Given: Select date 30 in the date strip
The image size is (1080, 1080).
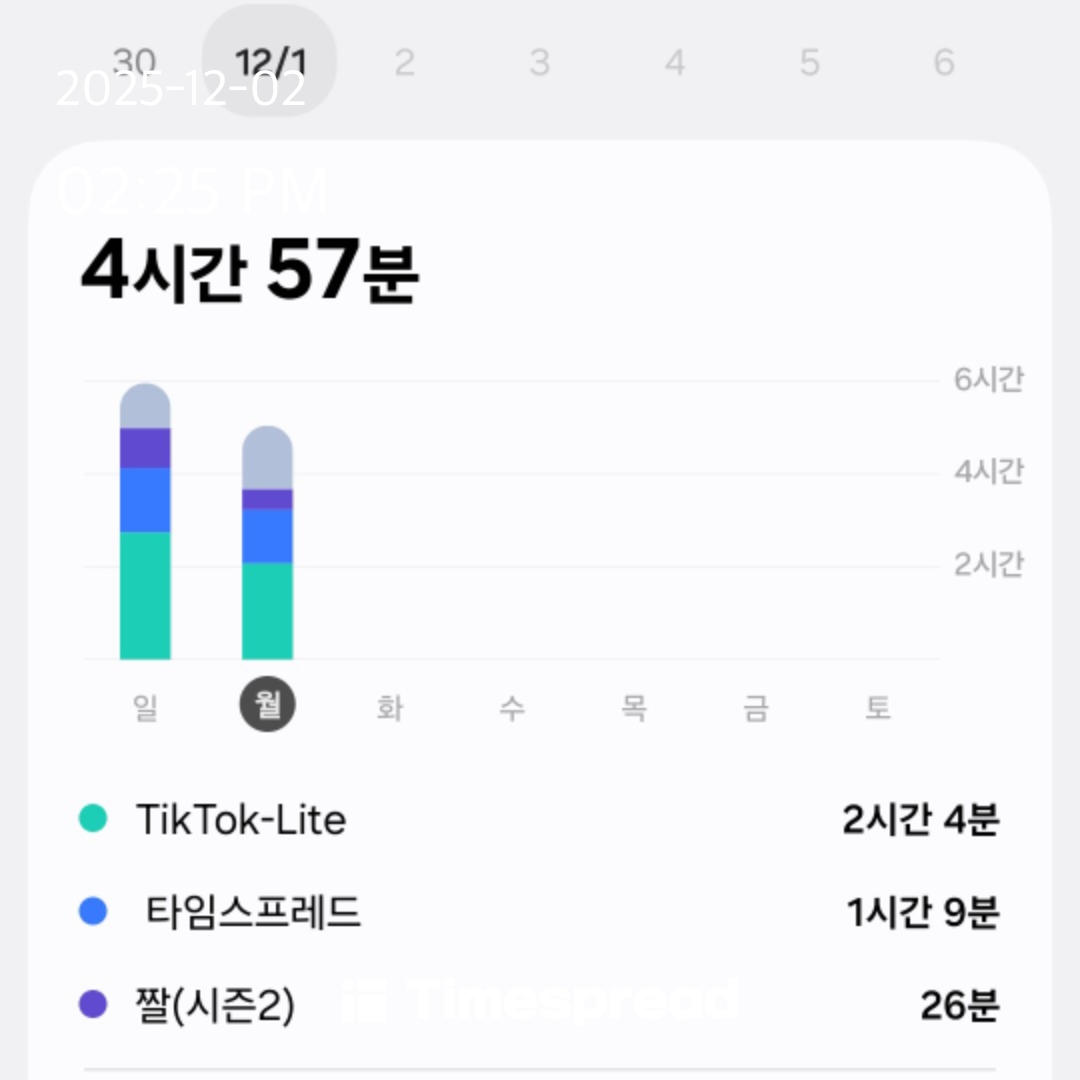Looking at the screenshot, I should click(x=134, y=62).
